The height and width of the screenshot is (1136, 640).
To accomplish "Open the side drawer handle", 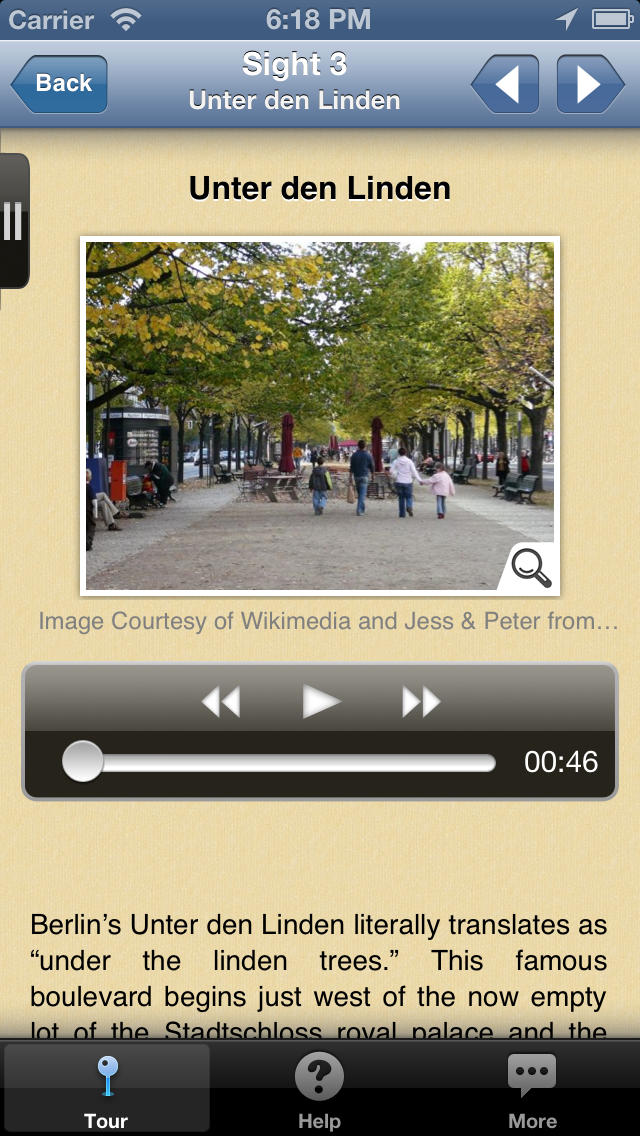I will tap(14, 220).
